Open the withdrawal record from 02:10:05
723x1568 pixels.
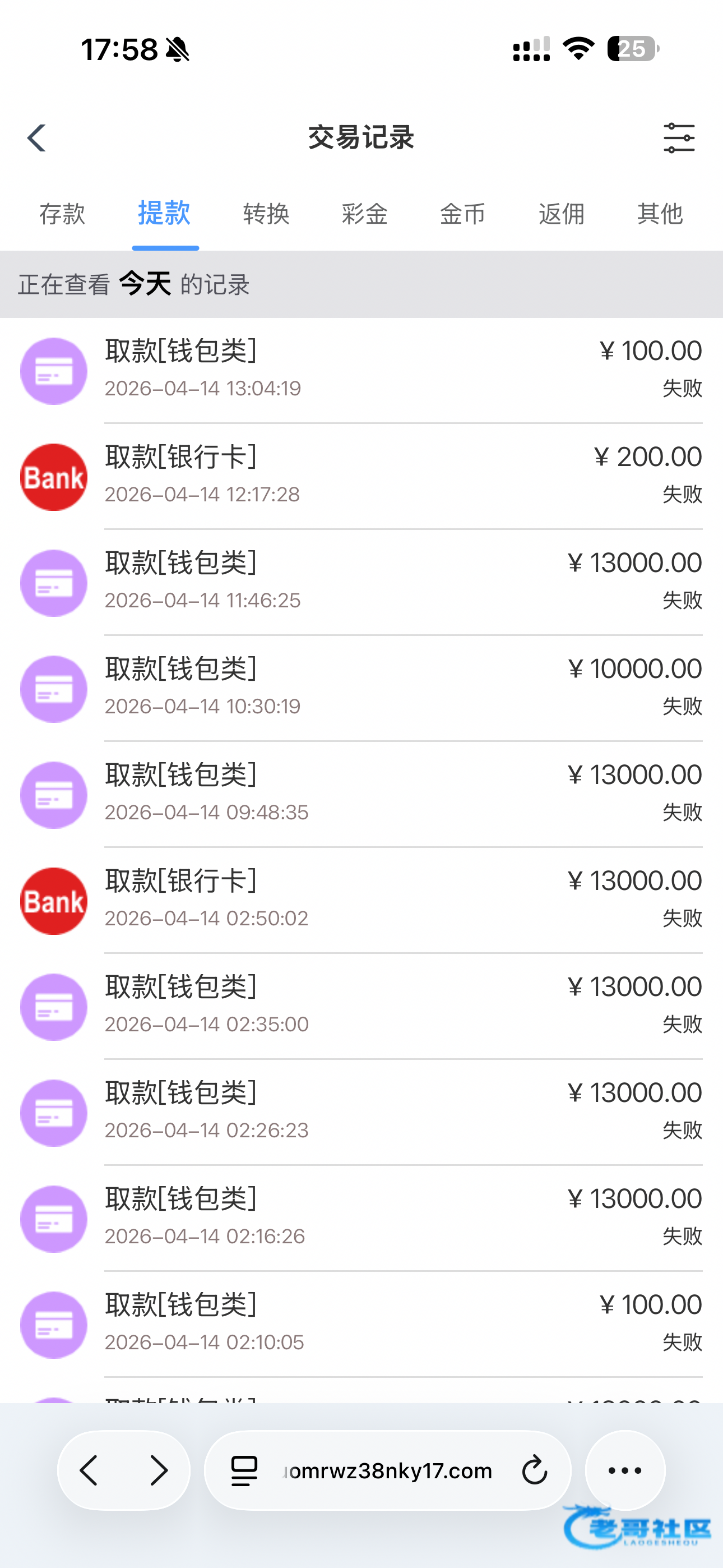pos(361,1324)
